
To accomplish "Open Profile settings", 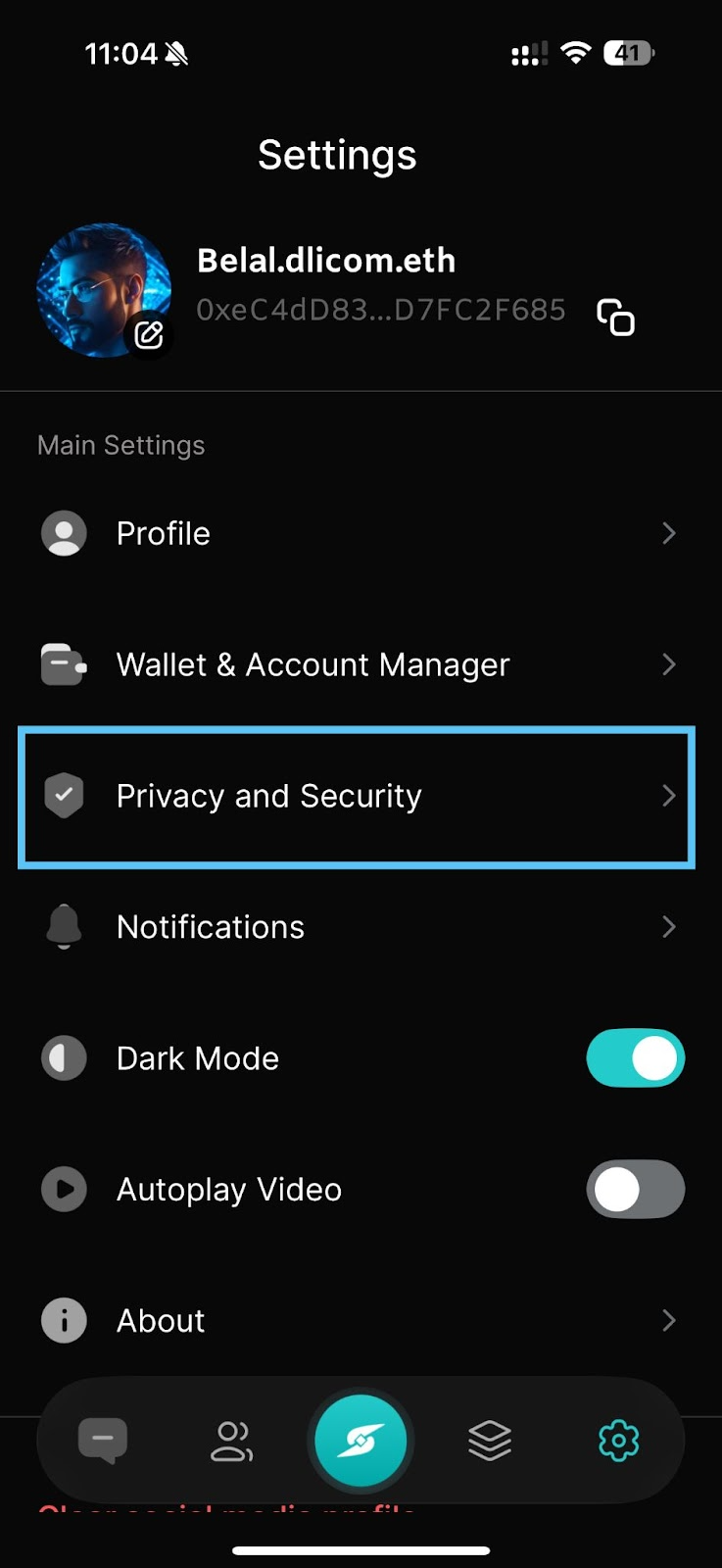I will (359, 533).
